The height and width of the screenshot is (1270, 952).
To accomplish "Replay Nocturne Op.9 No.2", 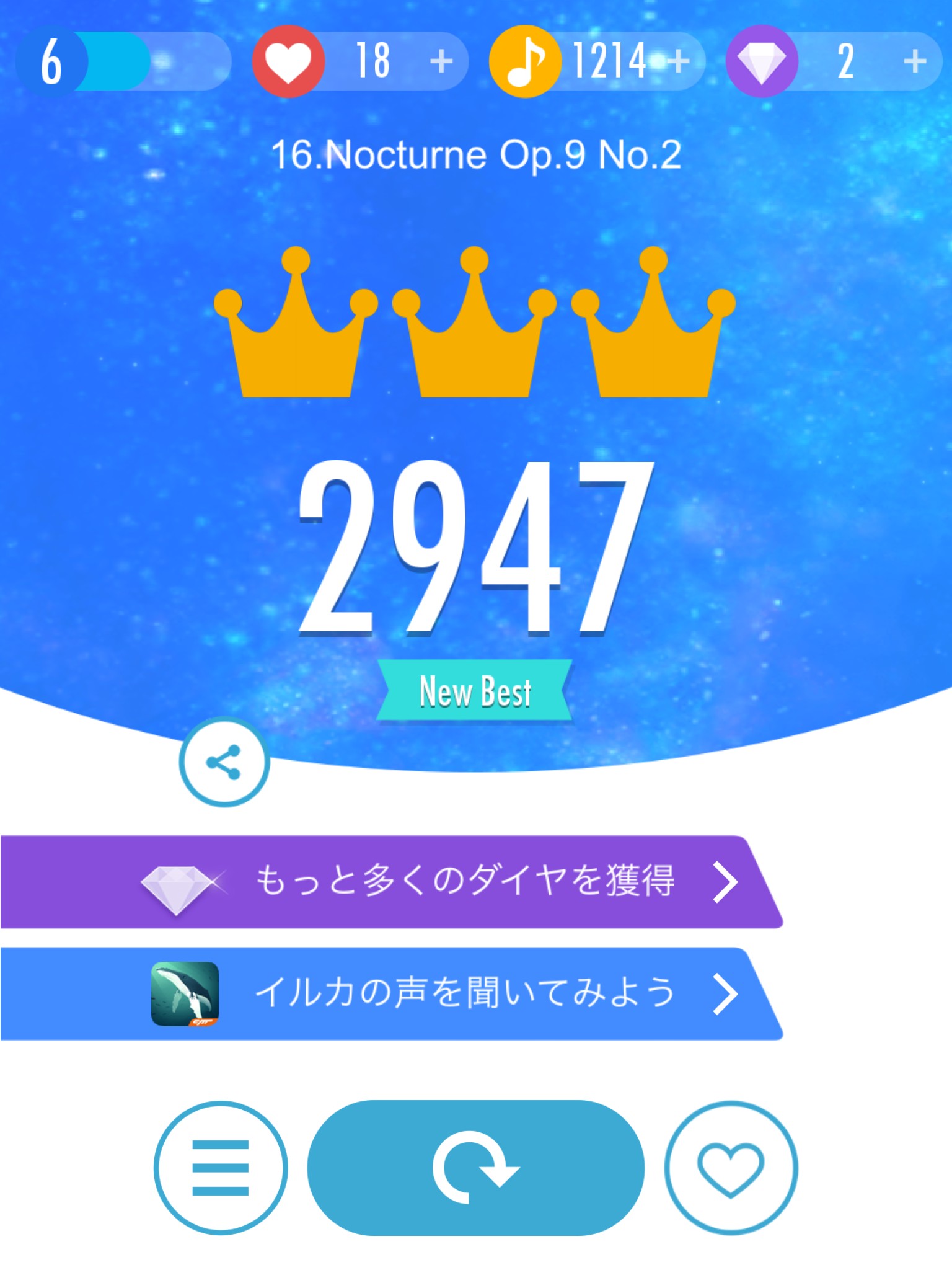I will coord(475,1168).
